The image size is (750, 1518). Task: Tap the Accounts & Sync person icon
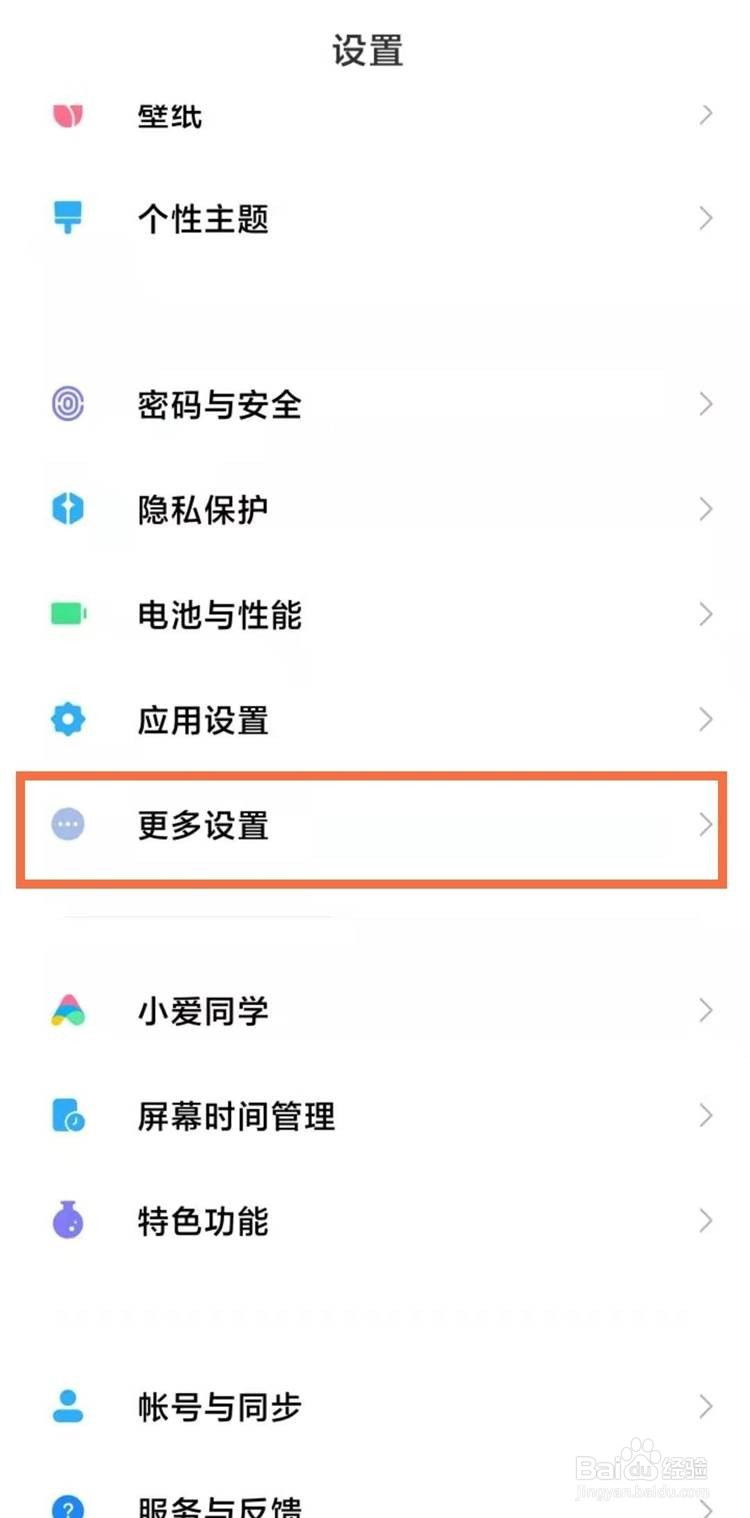(x=66, y=1406)
